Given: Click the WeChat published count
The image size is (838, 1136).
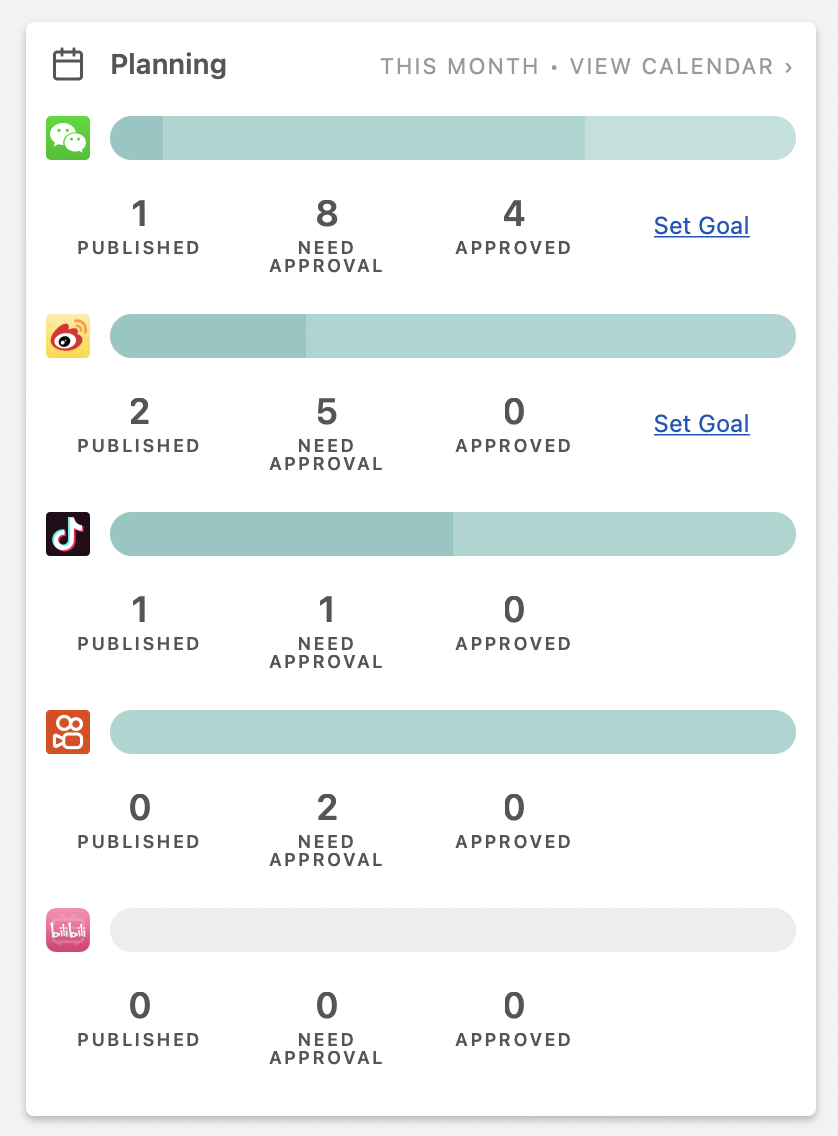Looking at the screenshot, I should point(139,215).
